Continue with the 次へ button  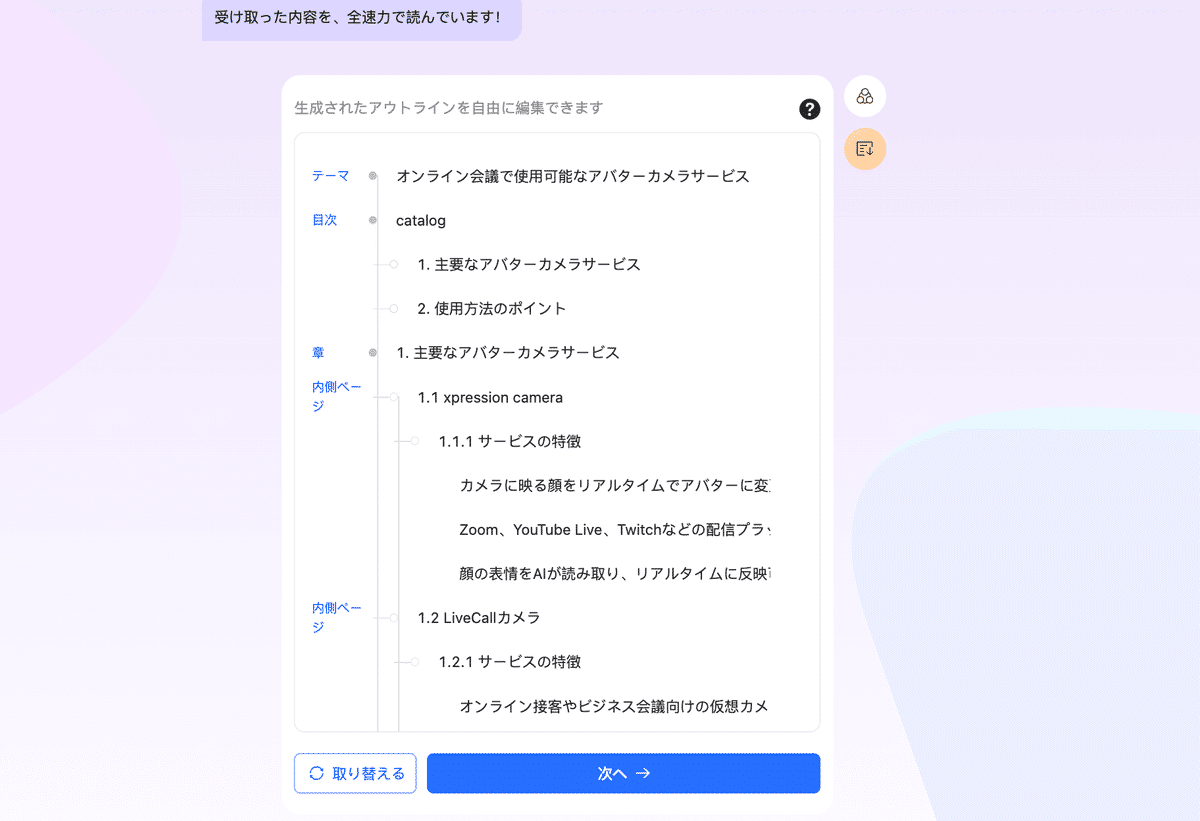(x=623, y=773)
